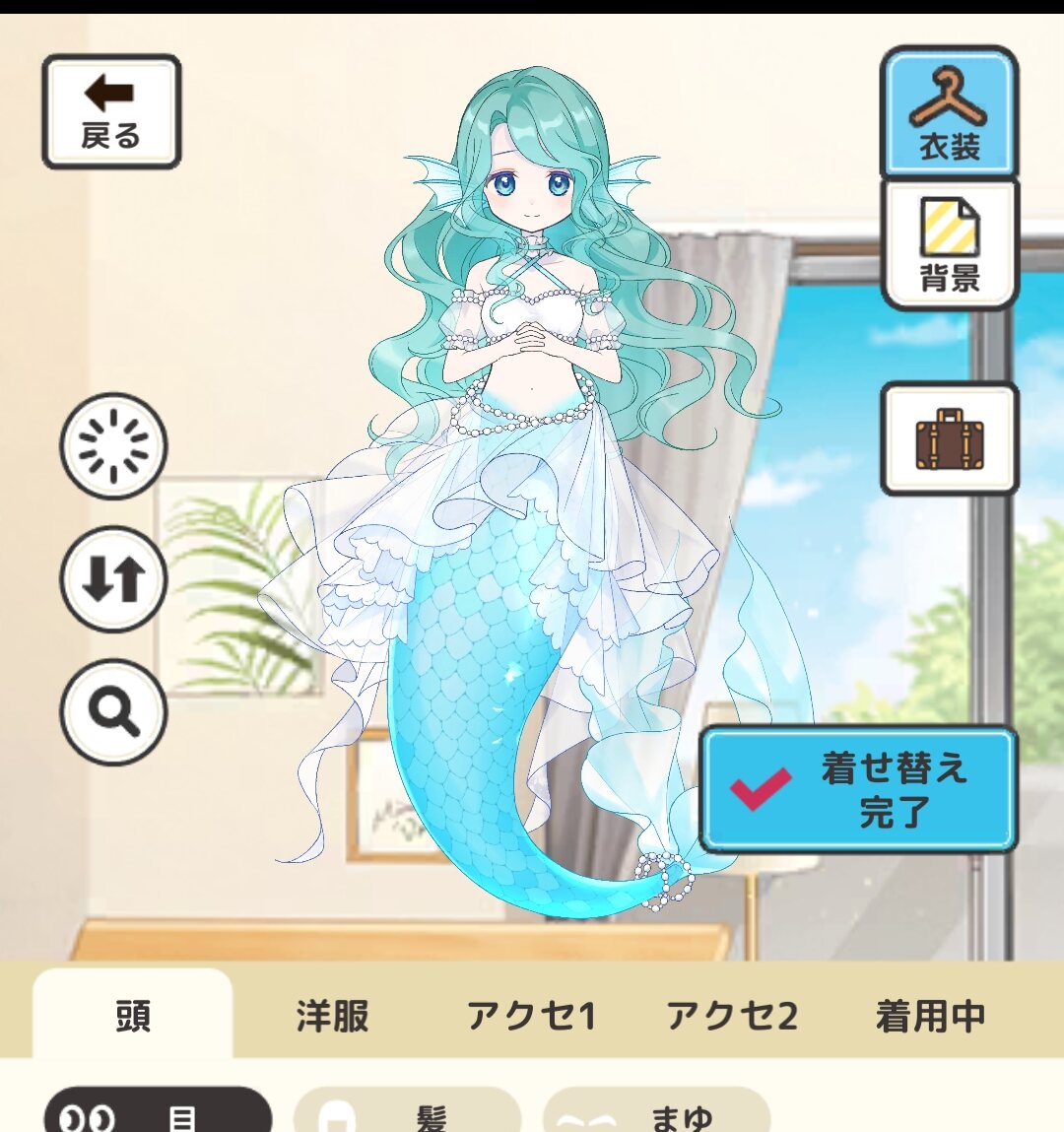The width and height of the screenshot is (1064, 1132).
Task: Select the まゆ eyebrows chip
Action: 656,1114
